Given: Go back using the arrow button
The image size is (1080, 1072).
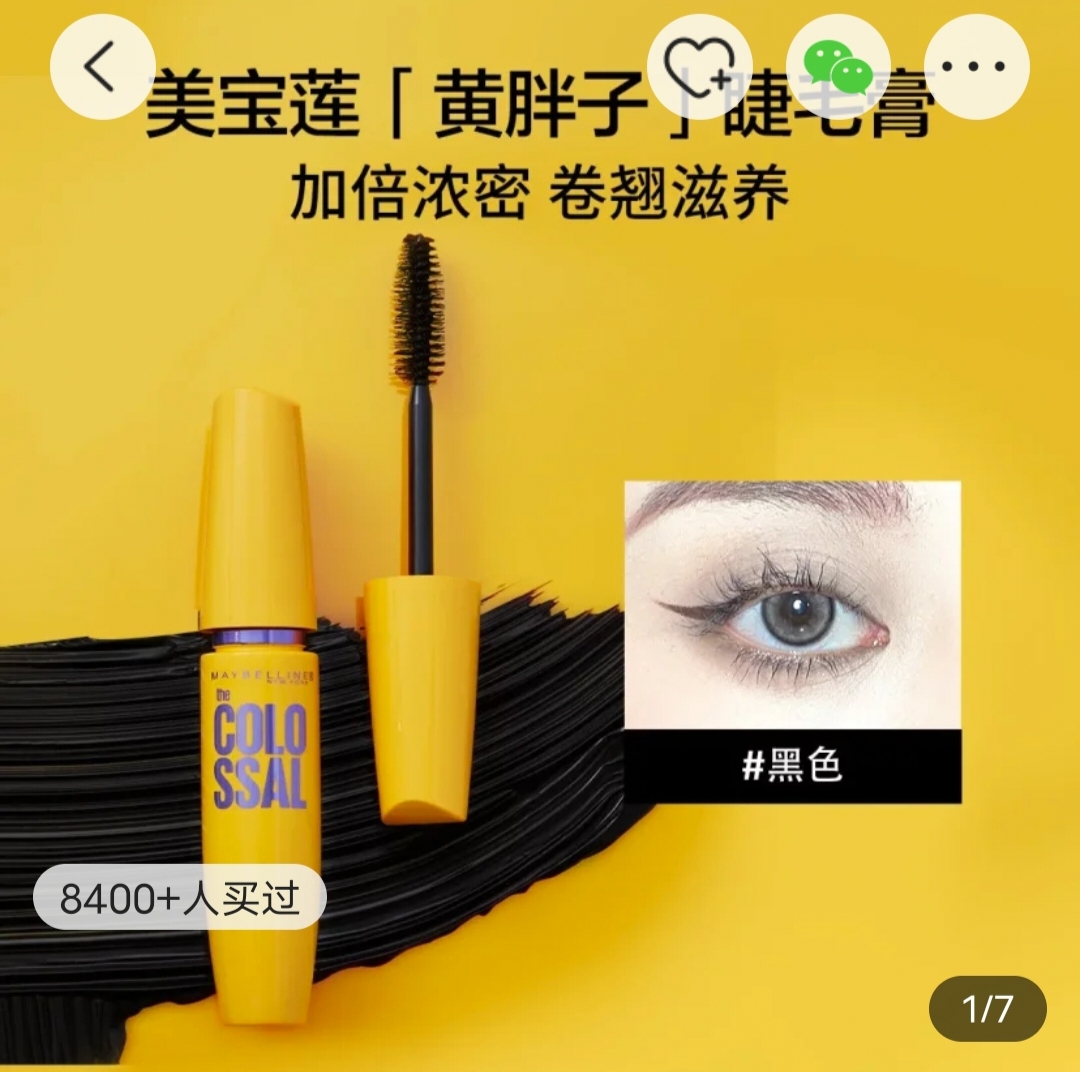Looking at the screenshot, I should click(x=102, y=67).
